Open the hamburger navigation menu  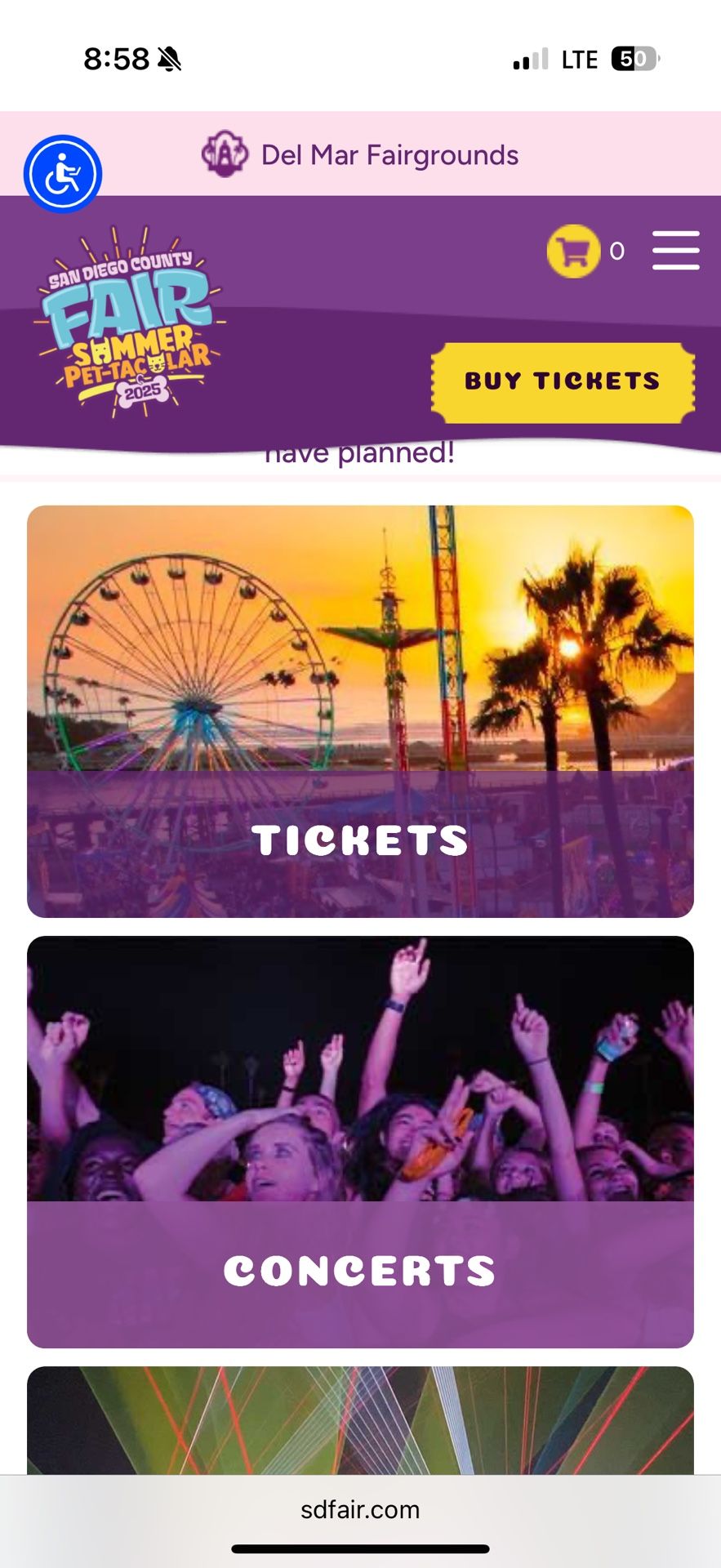[675, 250]
